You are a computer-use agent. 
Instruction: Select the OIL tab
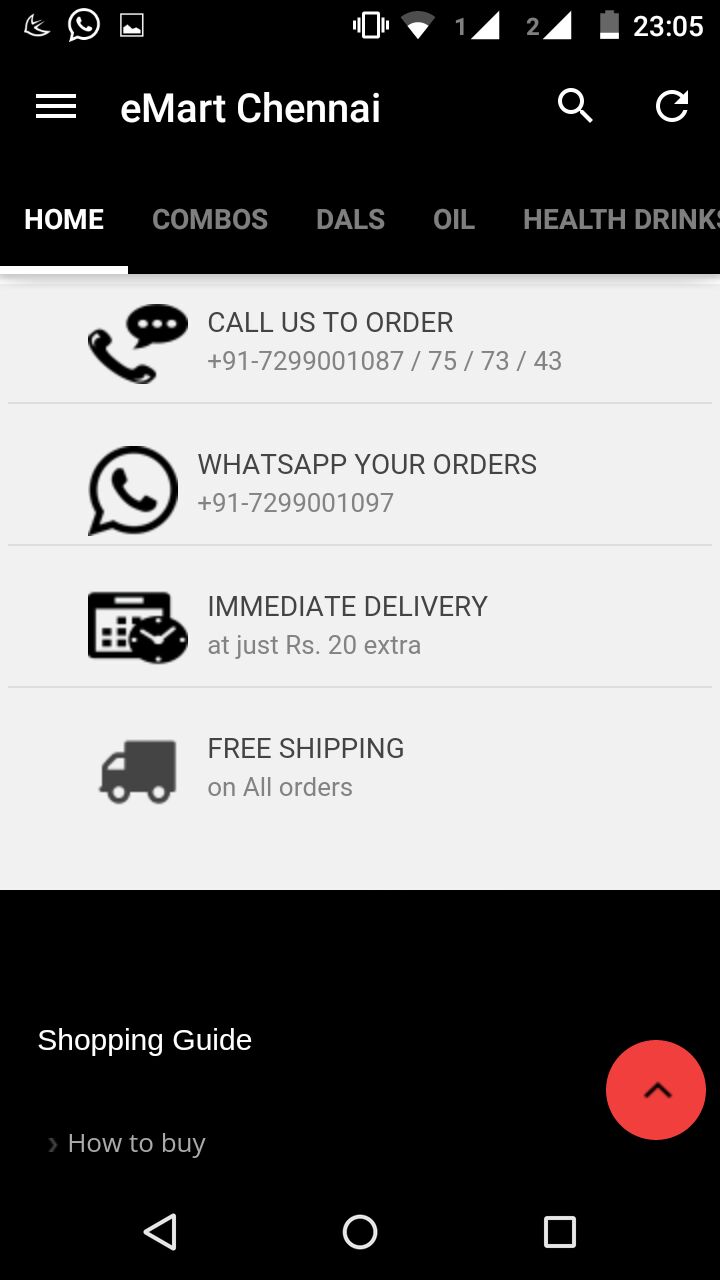coord(453,219)
